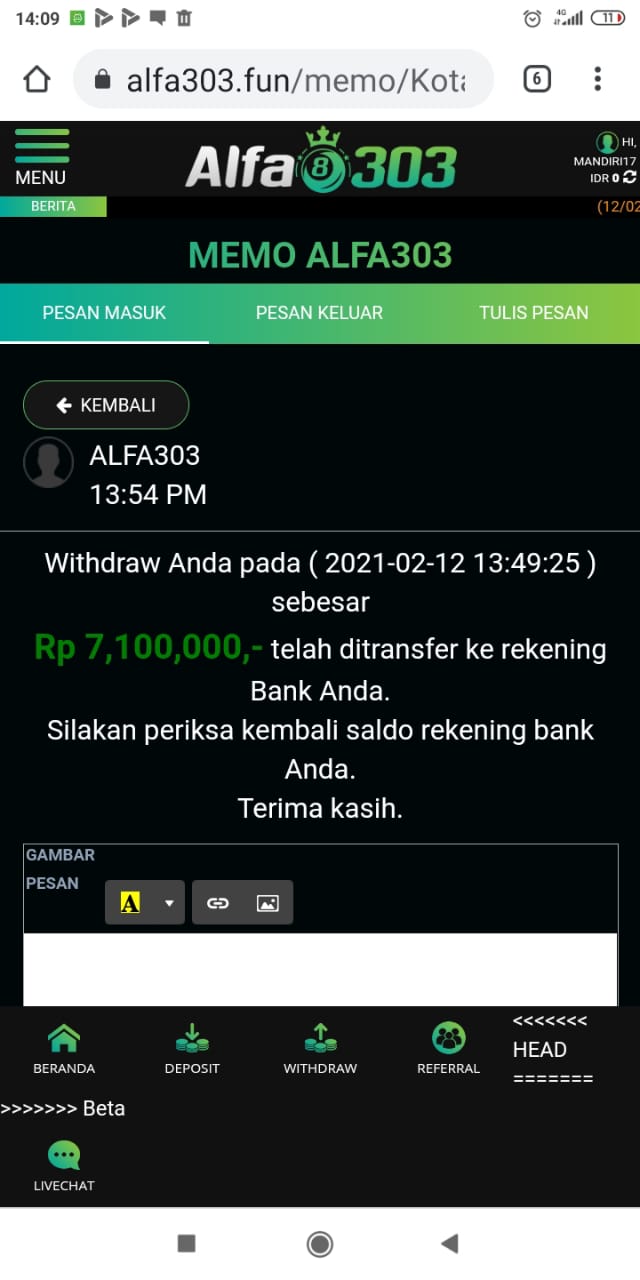Insert a link in the message
This screenshot has height=1280, width=640.
coord(218,903)
